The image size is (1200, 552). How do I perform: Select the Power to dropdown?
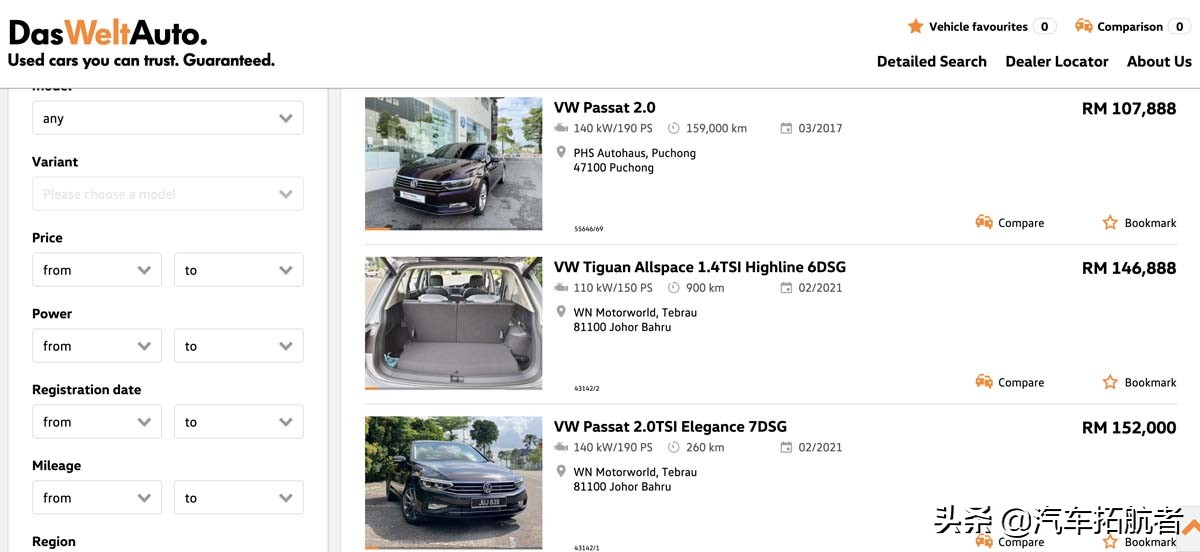click(x=238, y=346)
